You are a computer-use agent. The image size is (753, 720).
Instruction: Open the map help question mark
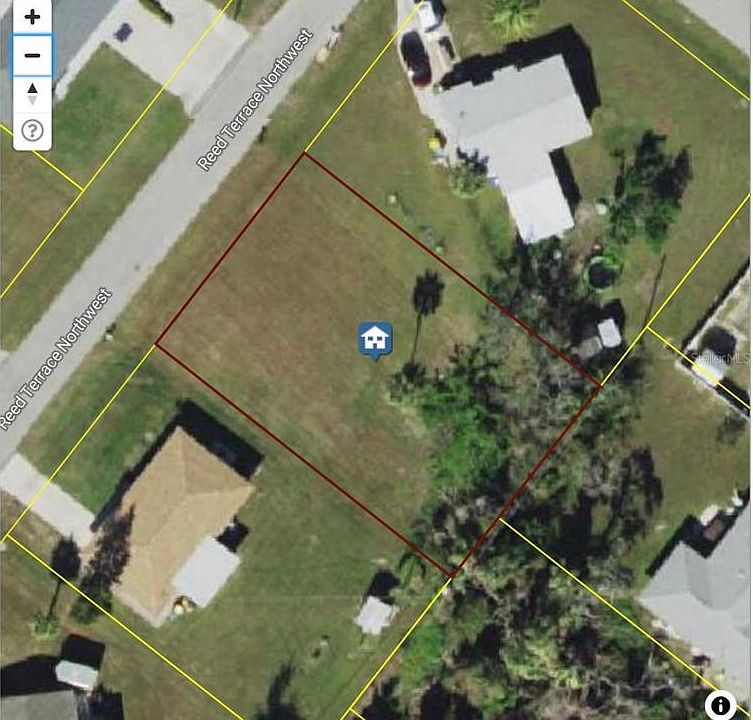coord(32,131)
